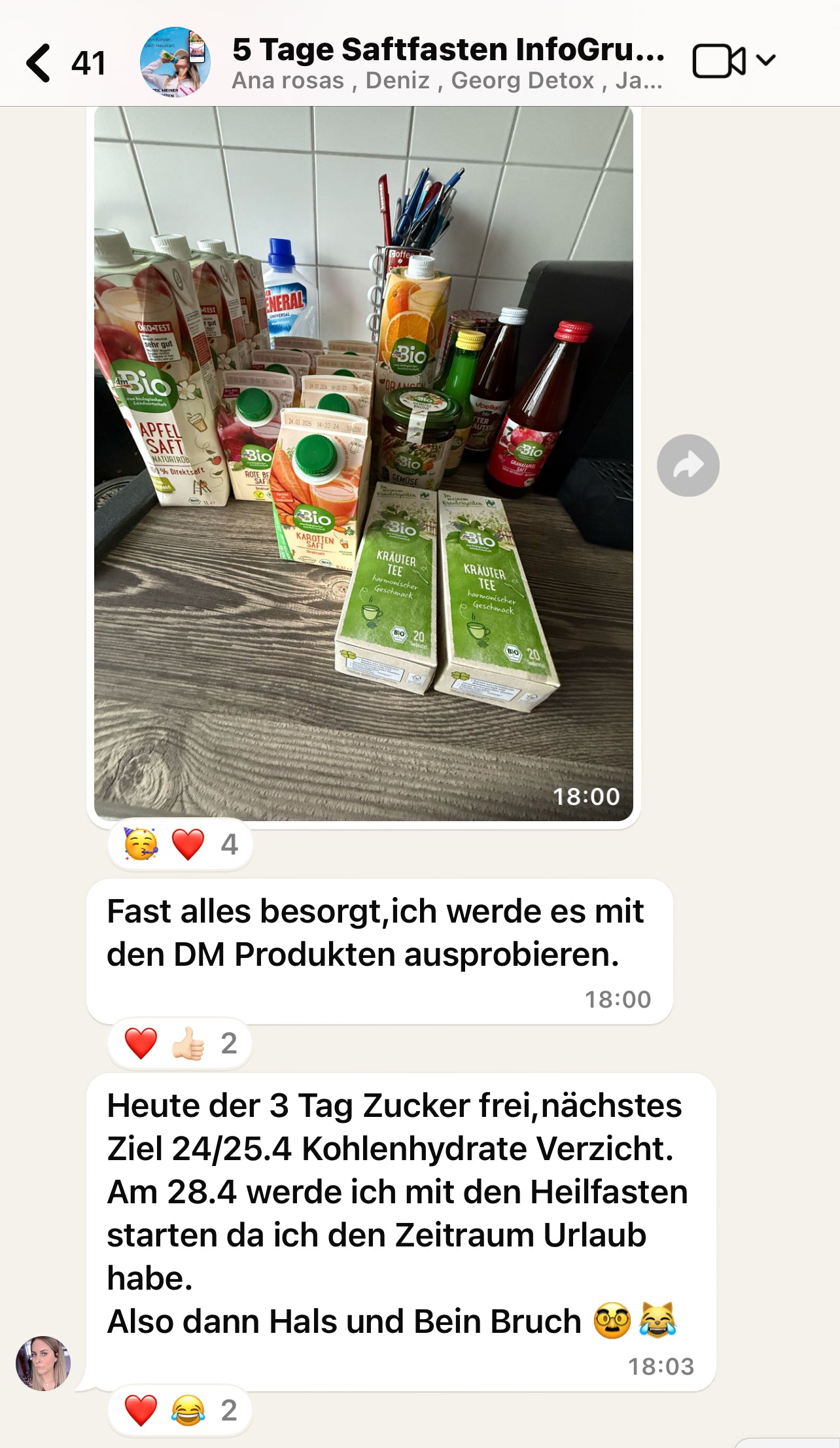View the 4 reactions on the photo

point(181,844)
